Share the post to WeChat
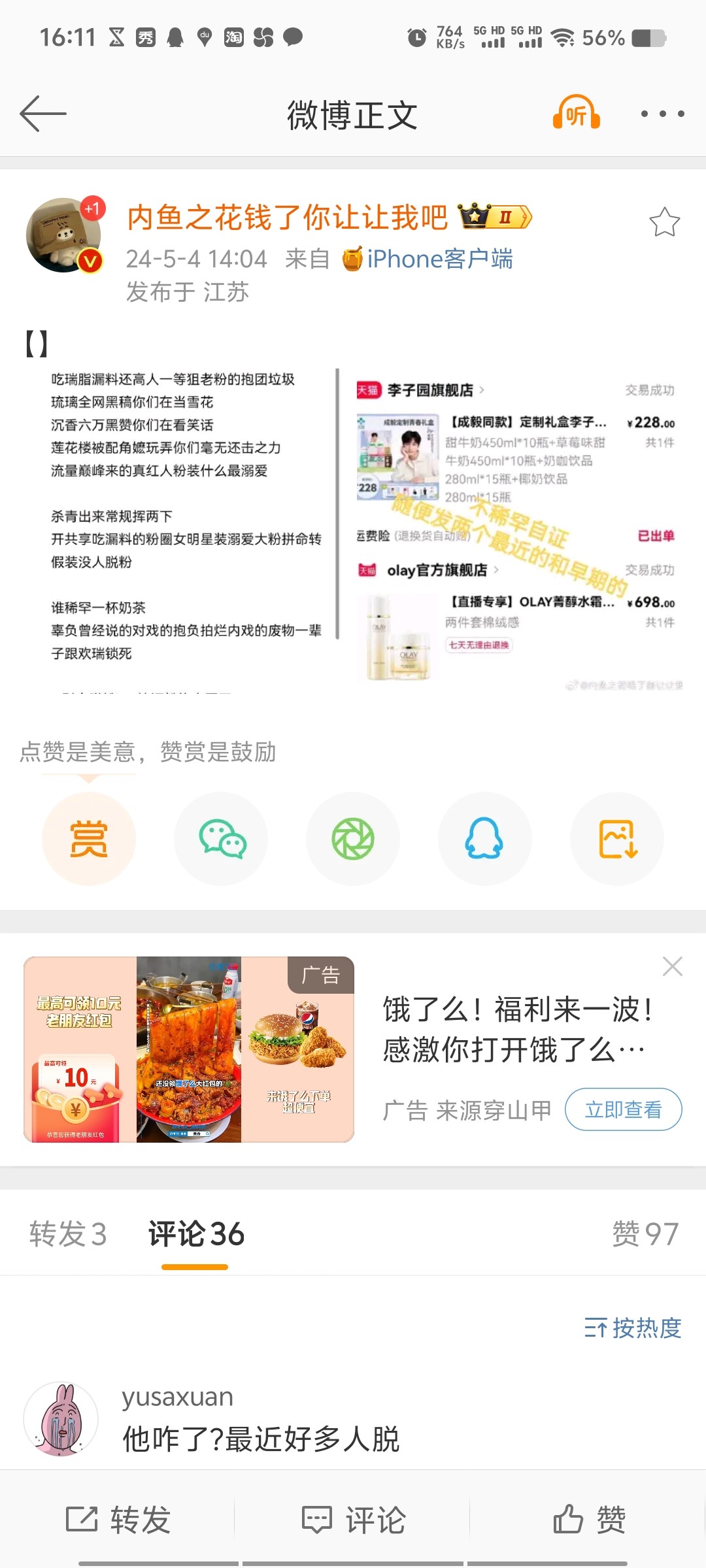 click(221, 839)
